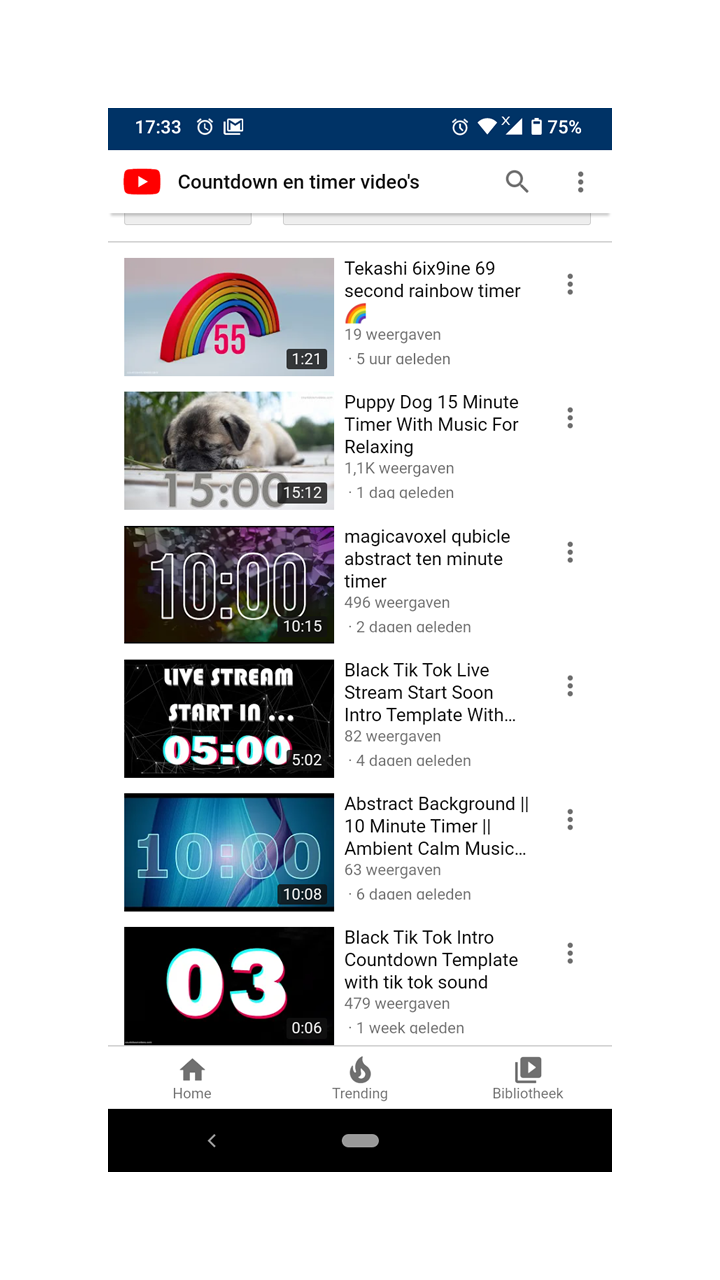Switch to the Home tab

point(192,1079)
